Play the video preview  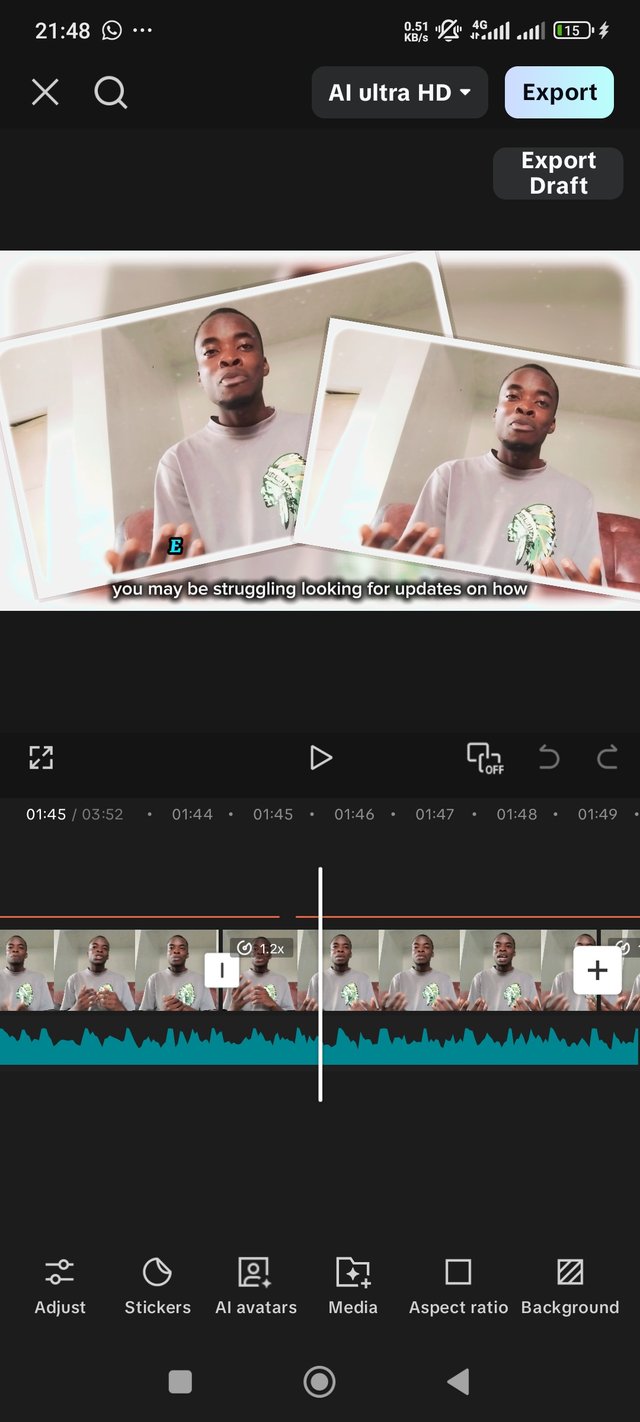point(320,757)
